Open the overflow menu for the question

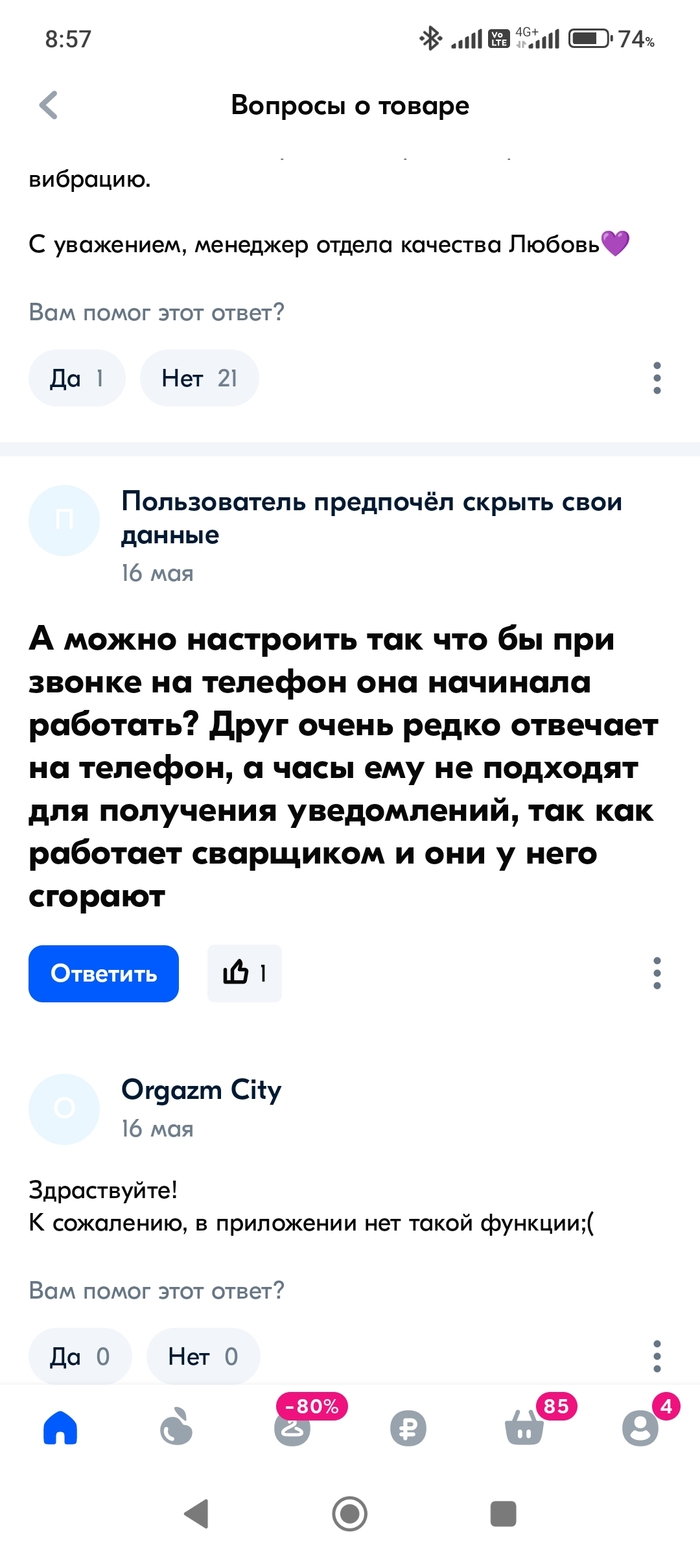[x=657, y=973]
